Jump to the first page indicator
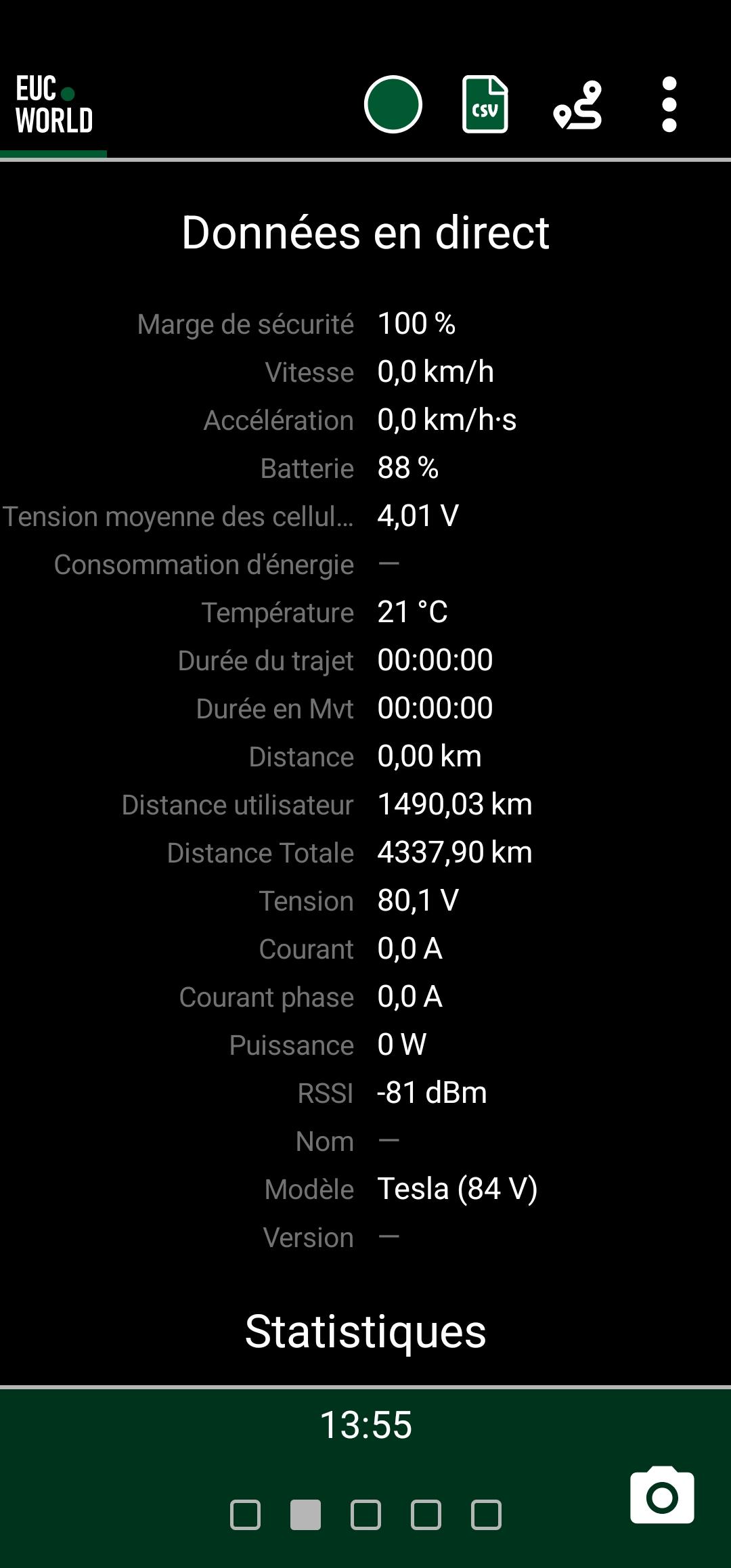Image resolution: width=731 pixels, height=1568 pixels. click(x=245, y=1515)
